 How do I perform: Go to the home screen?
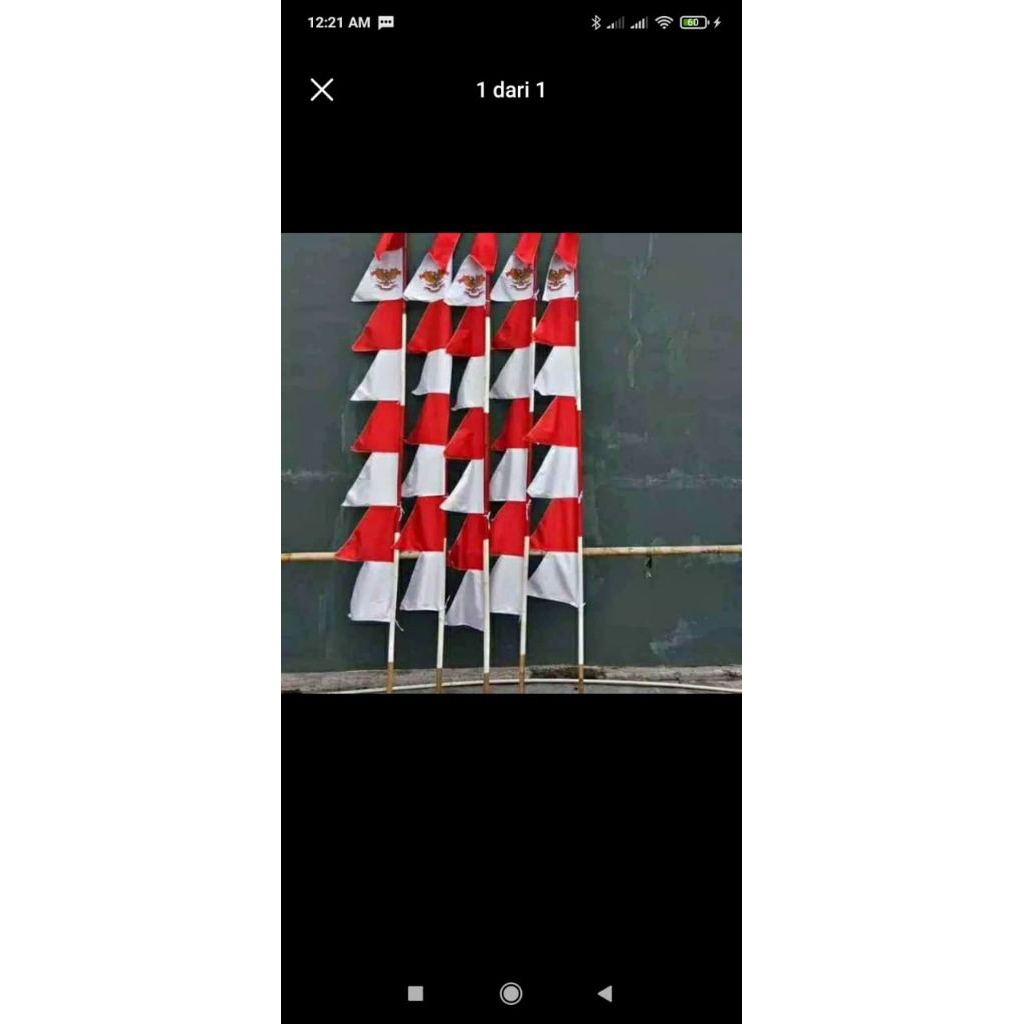511,993
